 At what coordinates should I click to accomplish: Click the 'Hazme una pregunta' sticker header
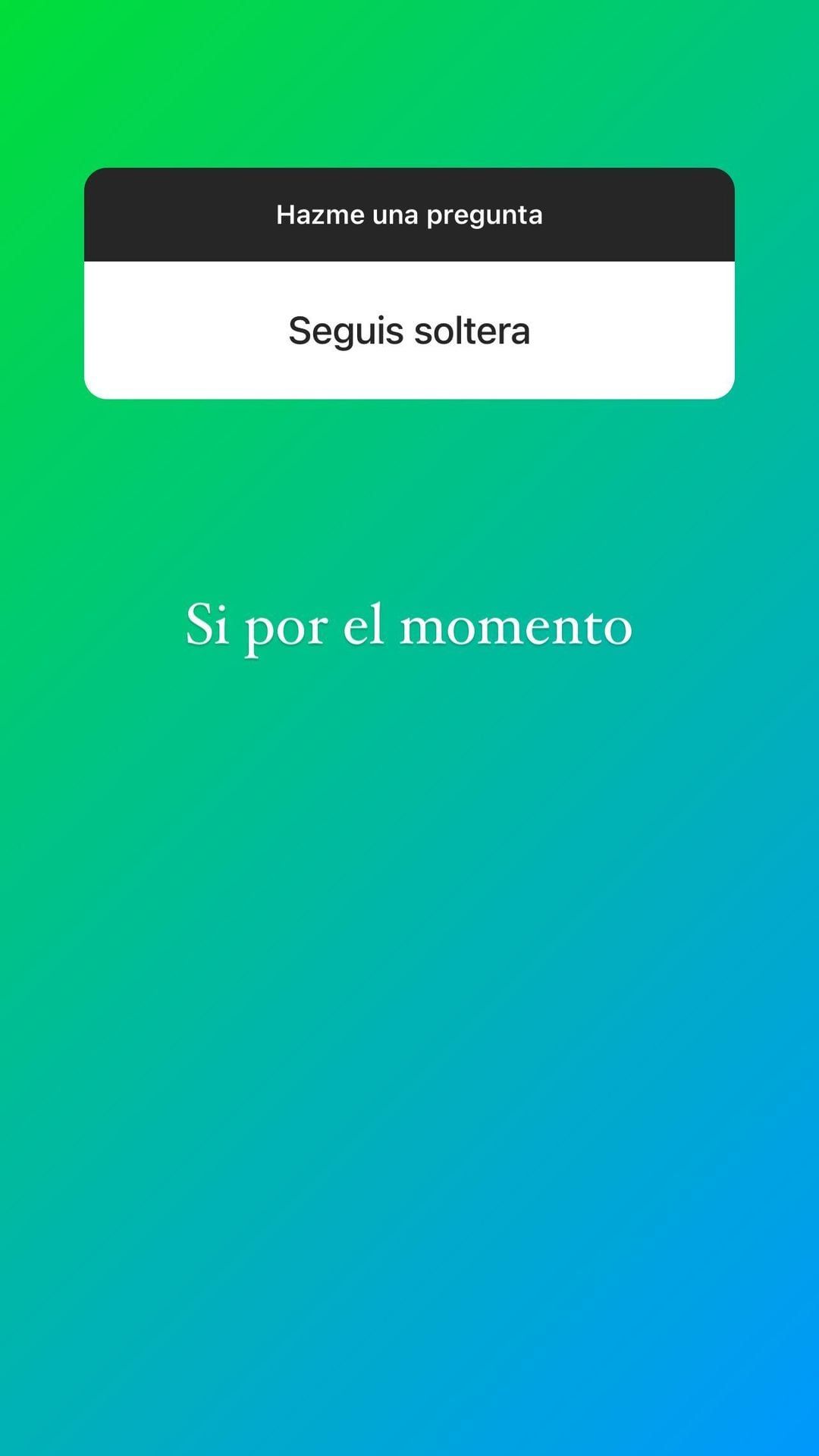[409, 215]
